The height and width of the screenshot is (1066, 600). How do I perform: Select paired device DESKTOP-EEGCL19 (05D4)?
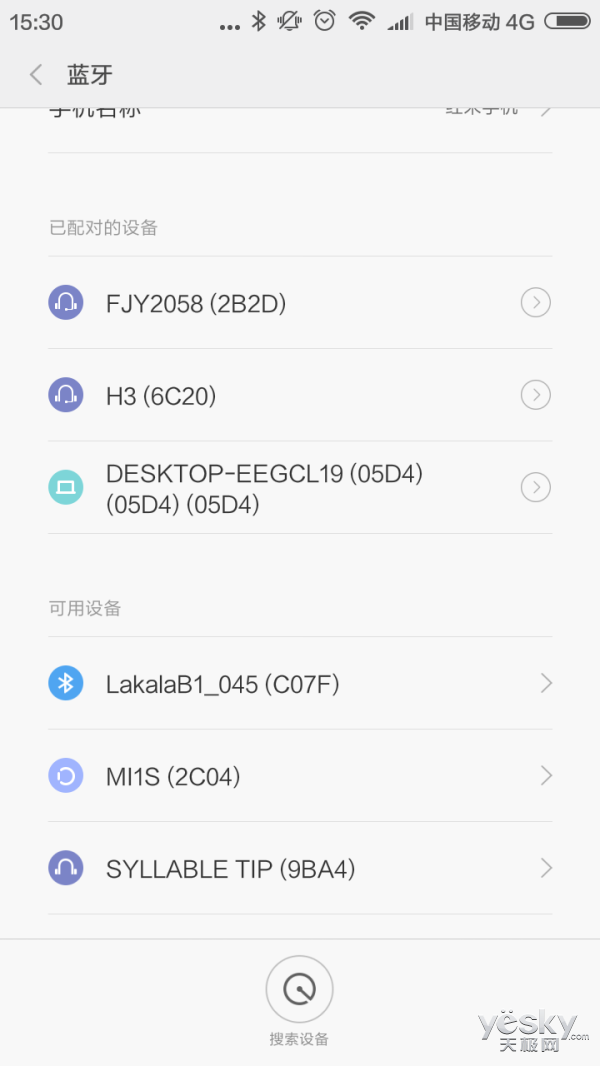[x=264, y=489]
